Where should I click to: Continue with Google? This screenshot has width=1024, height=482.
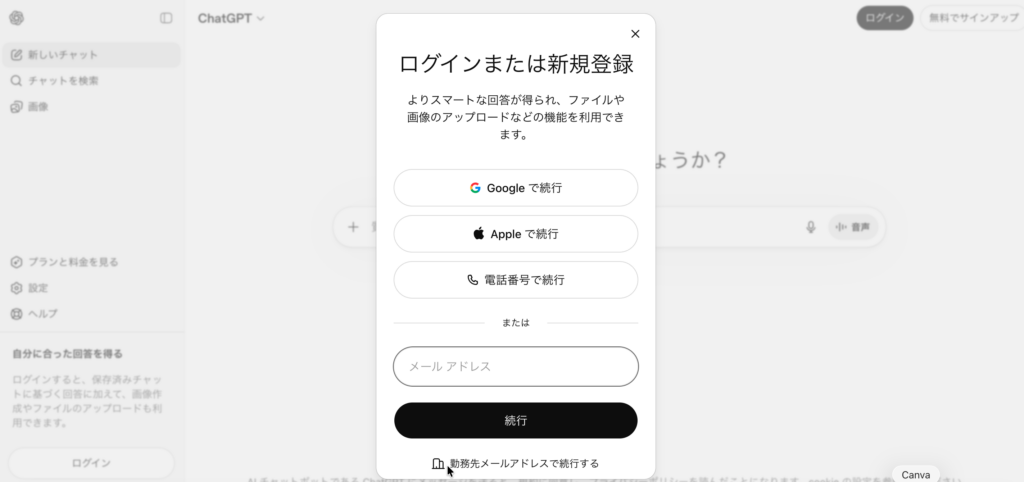pyautogui.click(x=515, y=188)
